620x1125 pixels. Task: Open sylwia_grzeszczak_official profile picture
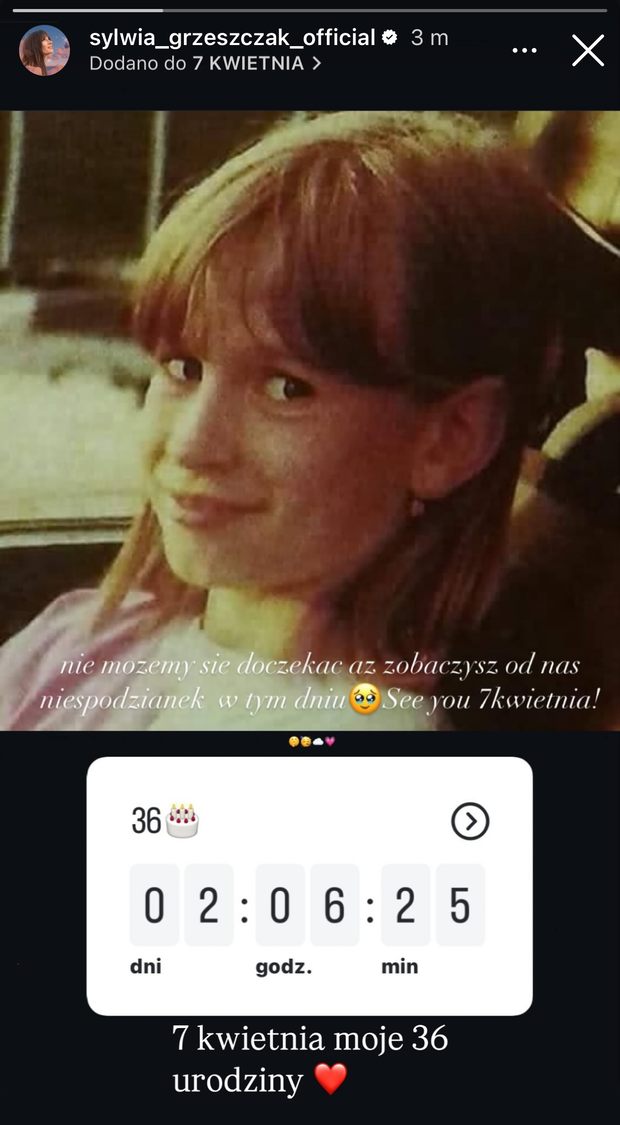click(x=44, y=50)
